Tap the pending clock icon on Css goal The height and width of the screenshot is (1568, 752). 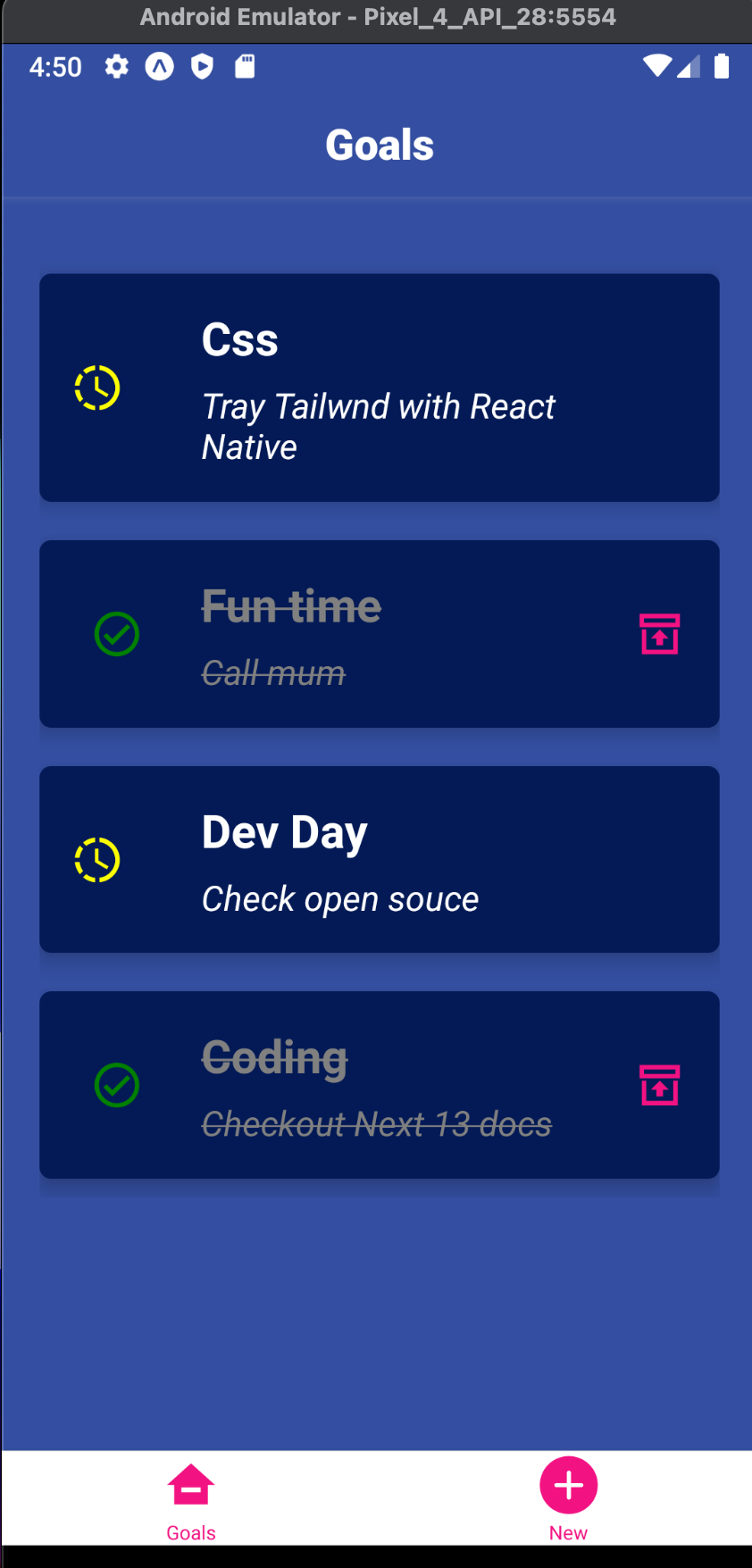click(97, 388)
